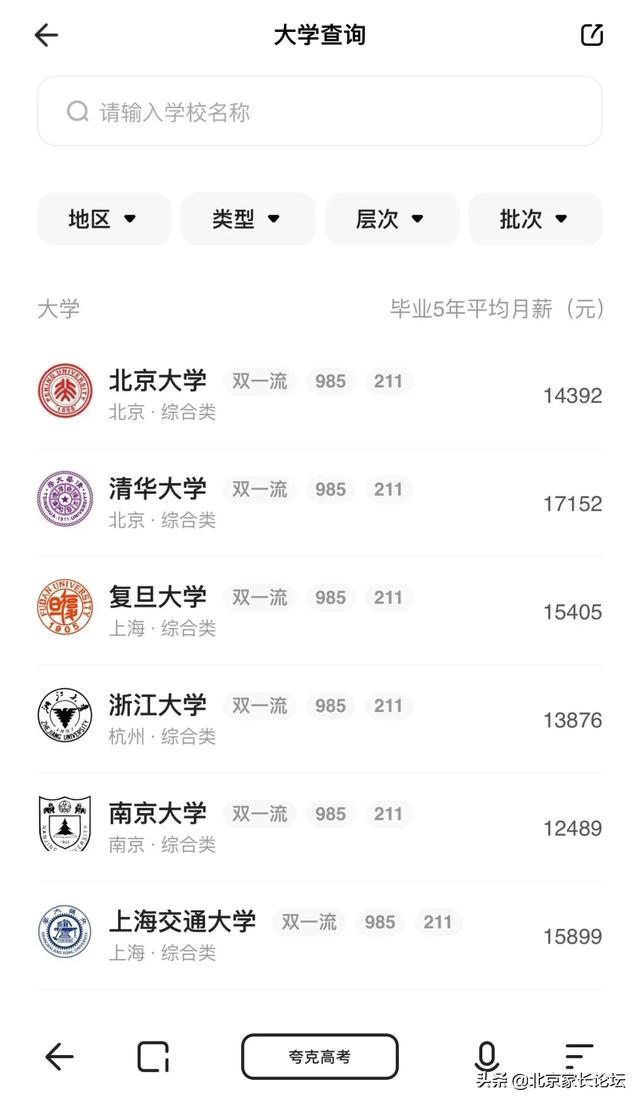Expand the 地区 region filter
Image resolution: width=640 pixels, height=1103 pixels.
pyautogui.click(x=104, y=219)
